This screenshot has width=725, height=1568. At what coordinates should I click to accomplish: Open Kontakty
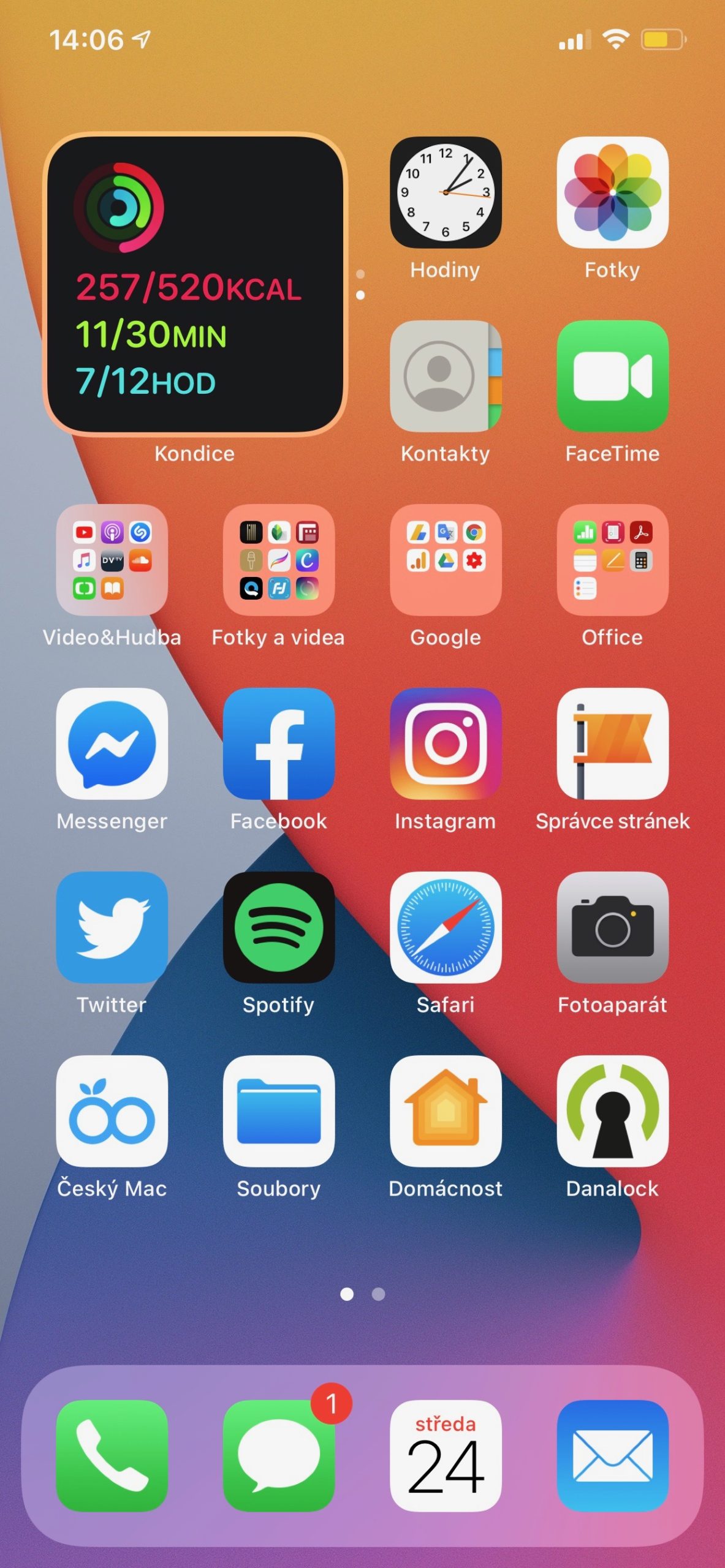coord(446,376)
